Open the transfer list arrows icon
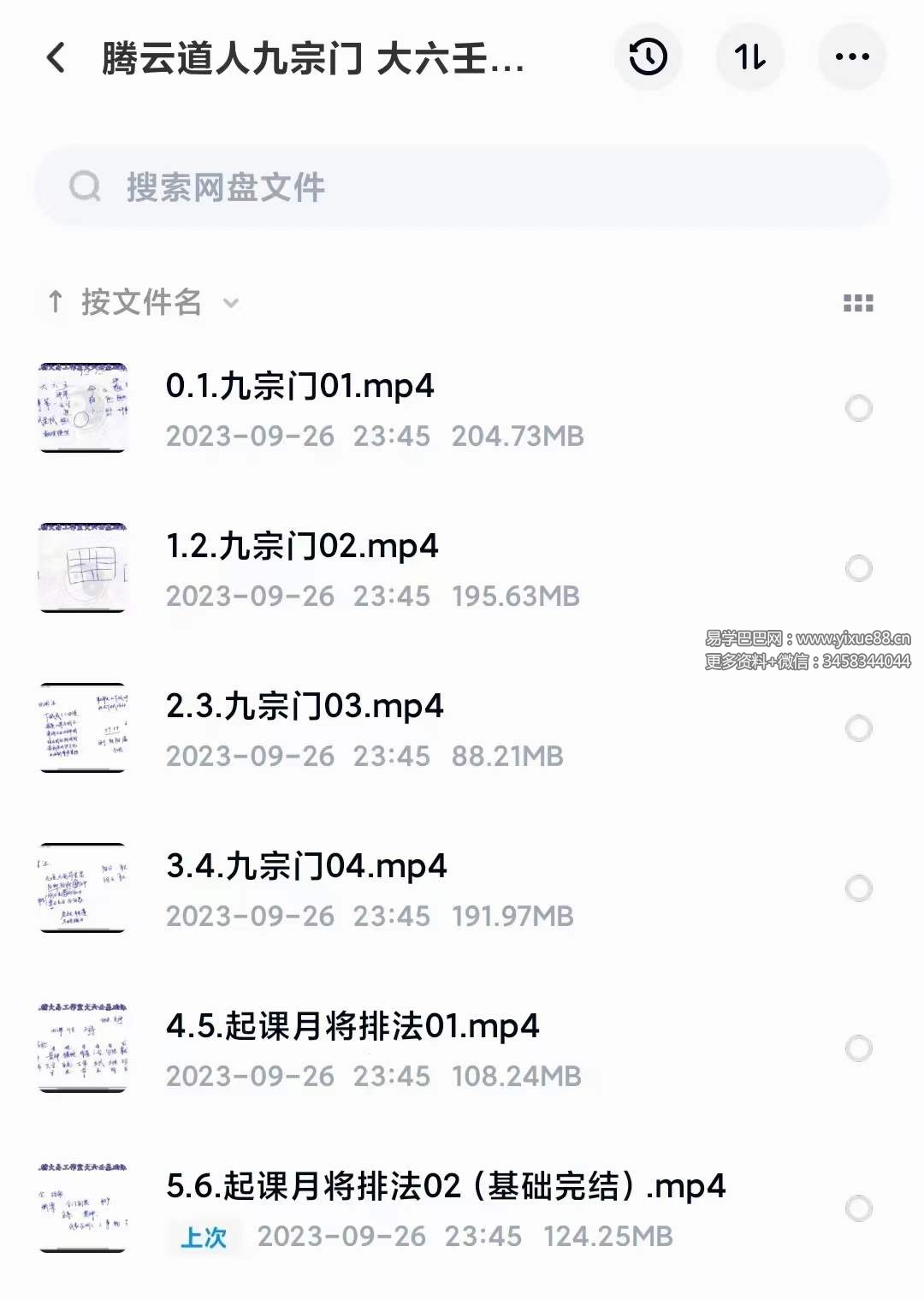The height and width of the screenshot is (1300, 924). [x=749, y=57]
